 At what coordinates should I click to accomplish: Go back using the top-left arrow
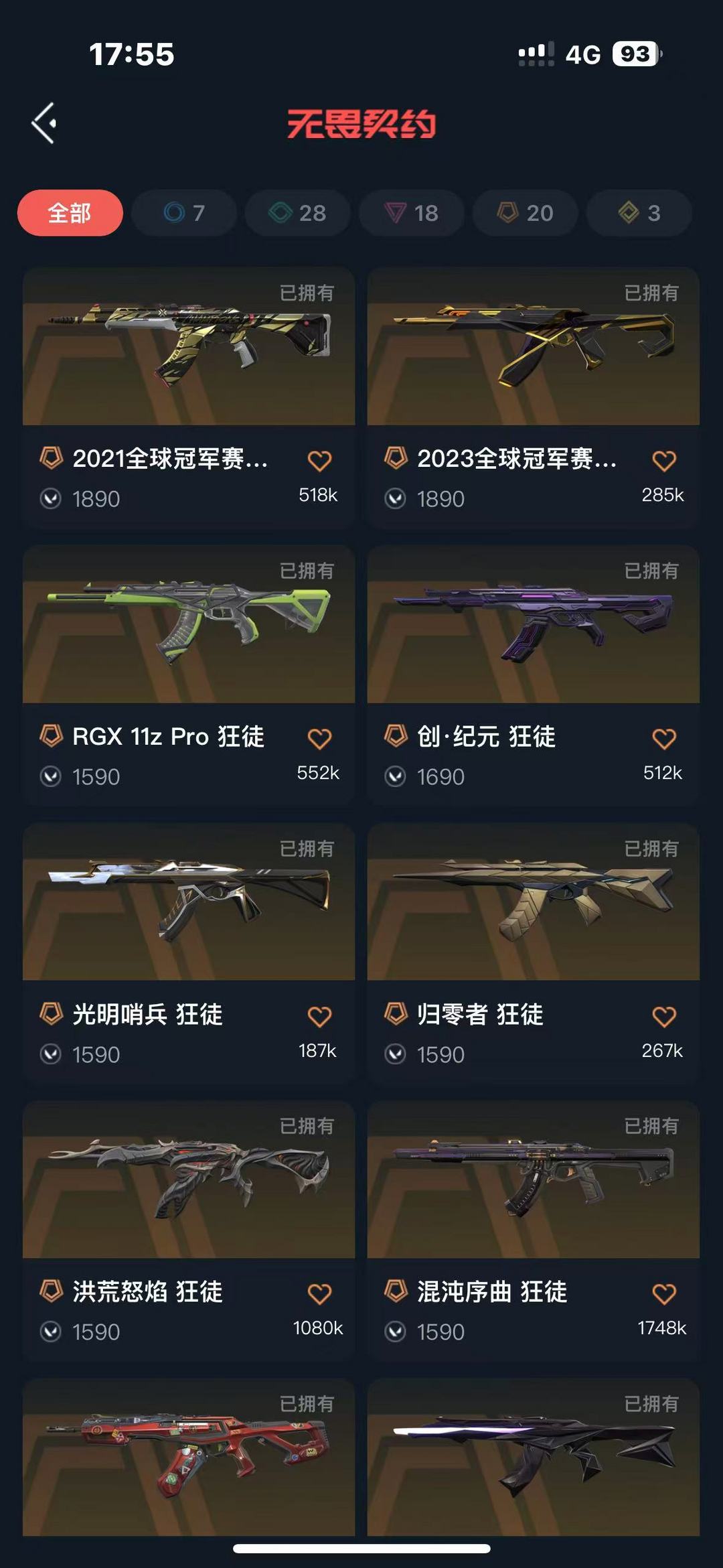(44, 123)
